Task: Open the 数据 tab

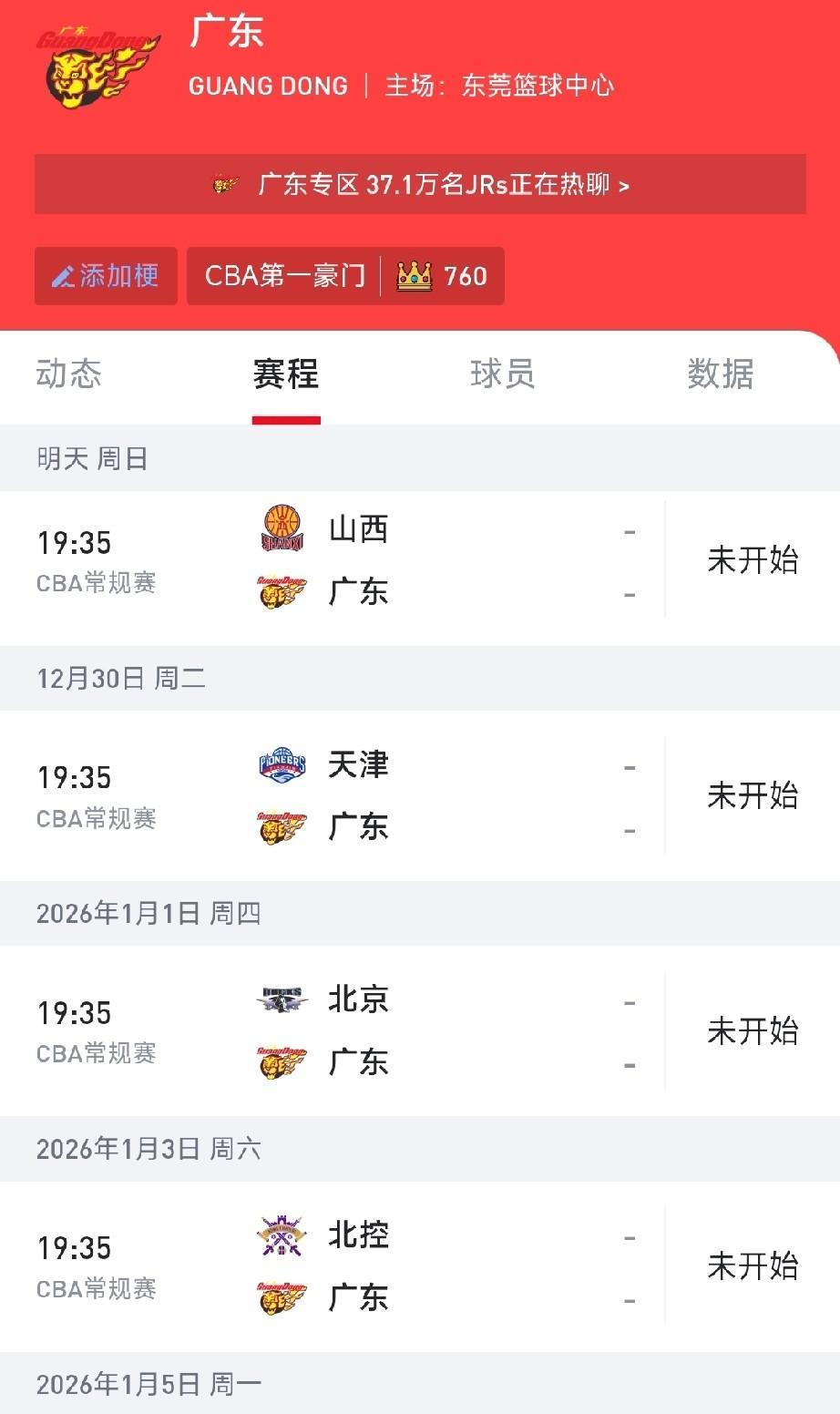Action: pos(720,374)
